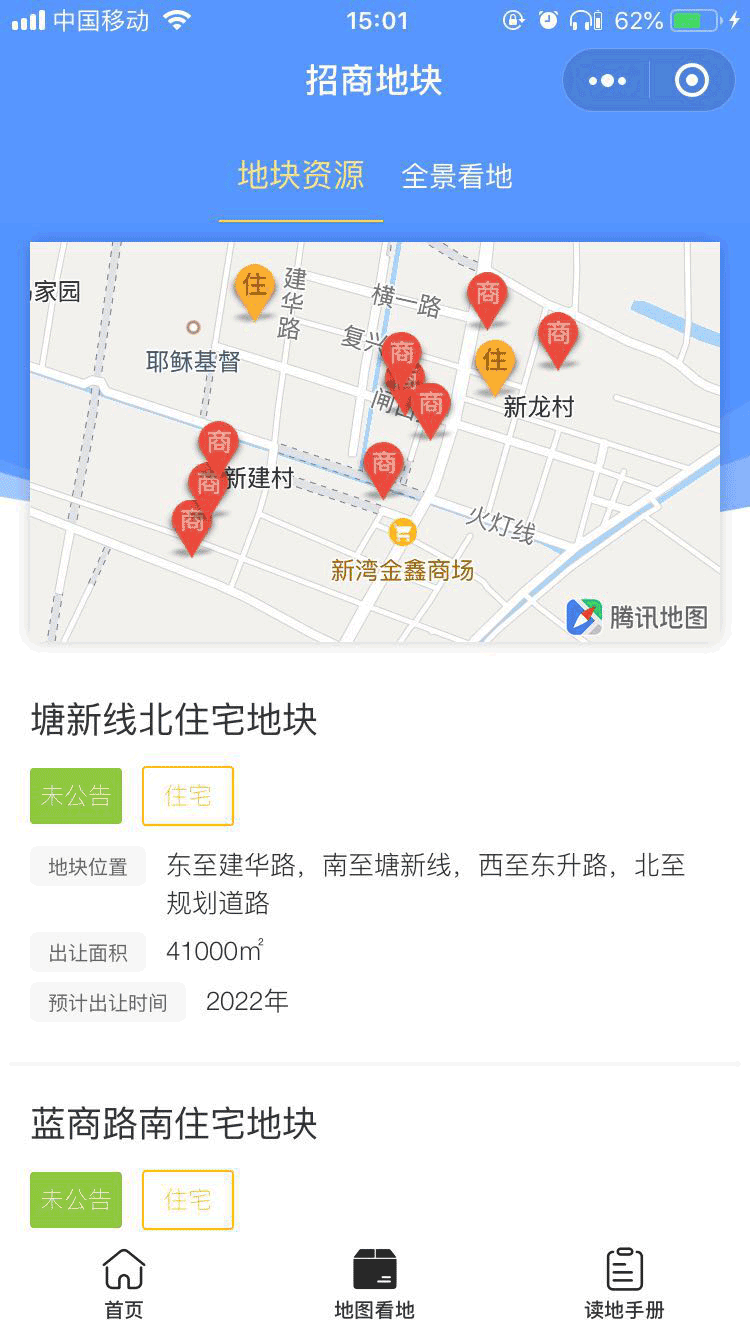750x1334 pixels.
Task: Select the 地块资源 tab
Action: (x=301, y=176)
